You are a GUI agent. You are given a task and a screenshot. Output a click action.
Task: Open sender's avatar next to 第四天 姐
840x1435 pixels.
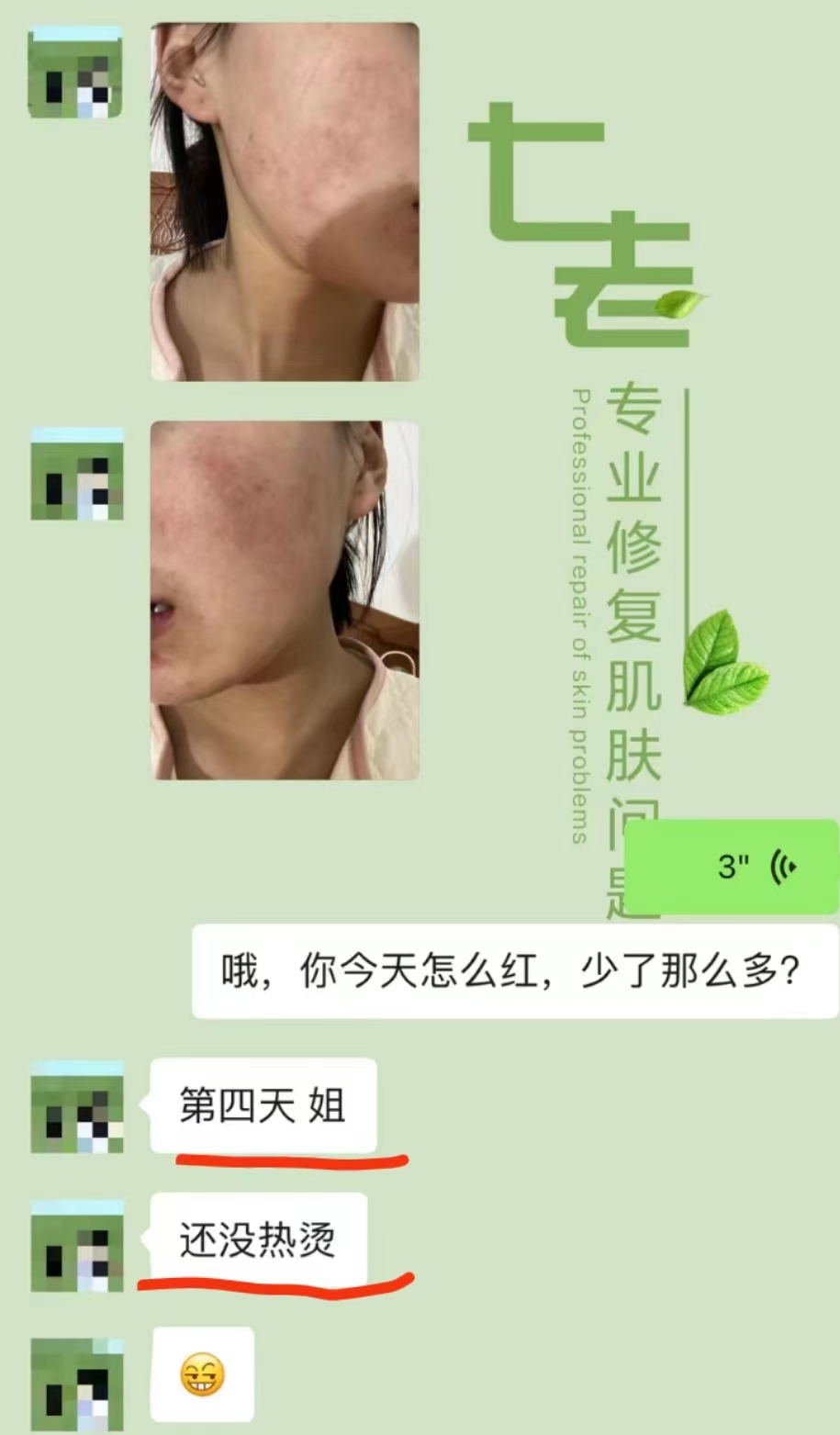77,1106
